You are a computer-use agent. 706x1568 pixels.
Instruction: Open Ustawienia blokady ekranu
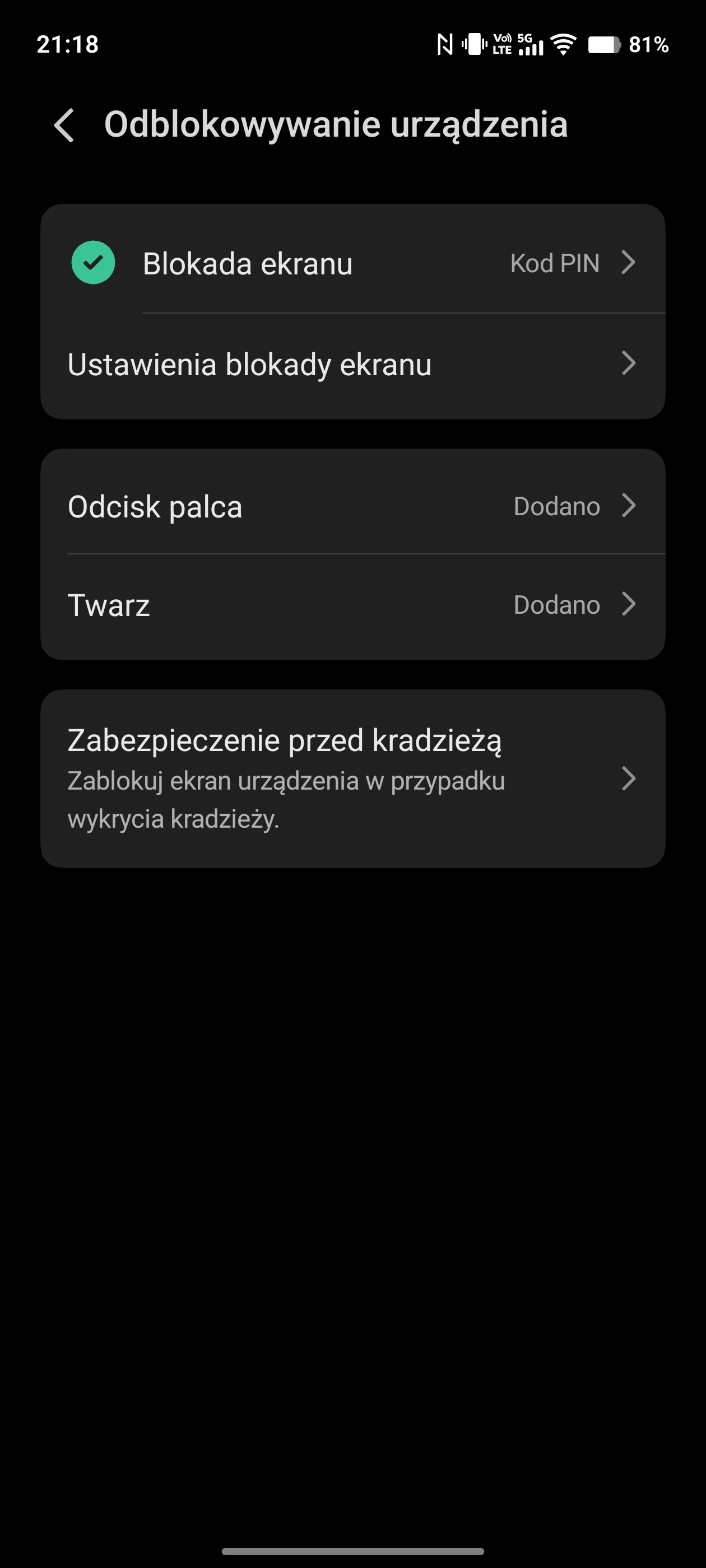coord(352,364)
